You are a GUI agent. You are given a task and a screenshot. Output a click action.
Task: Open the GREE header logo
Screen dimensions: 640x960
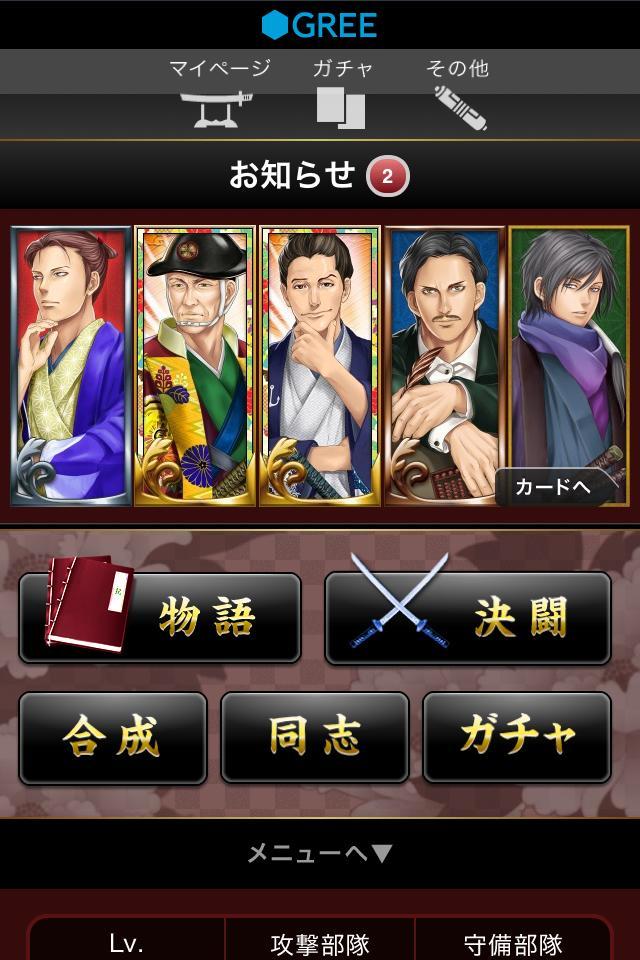pyautogui.click(x=320, y=24)
